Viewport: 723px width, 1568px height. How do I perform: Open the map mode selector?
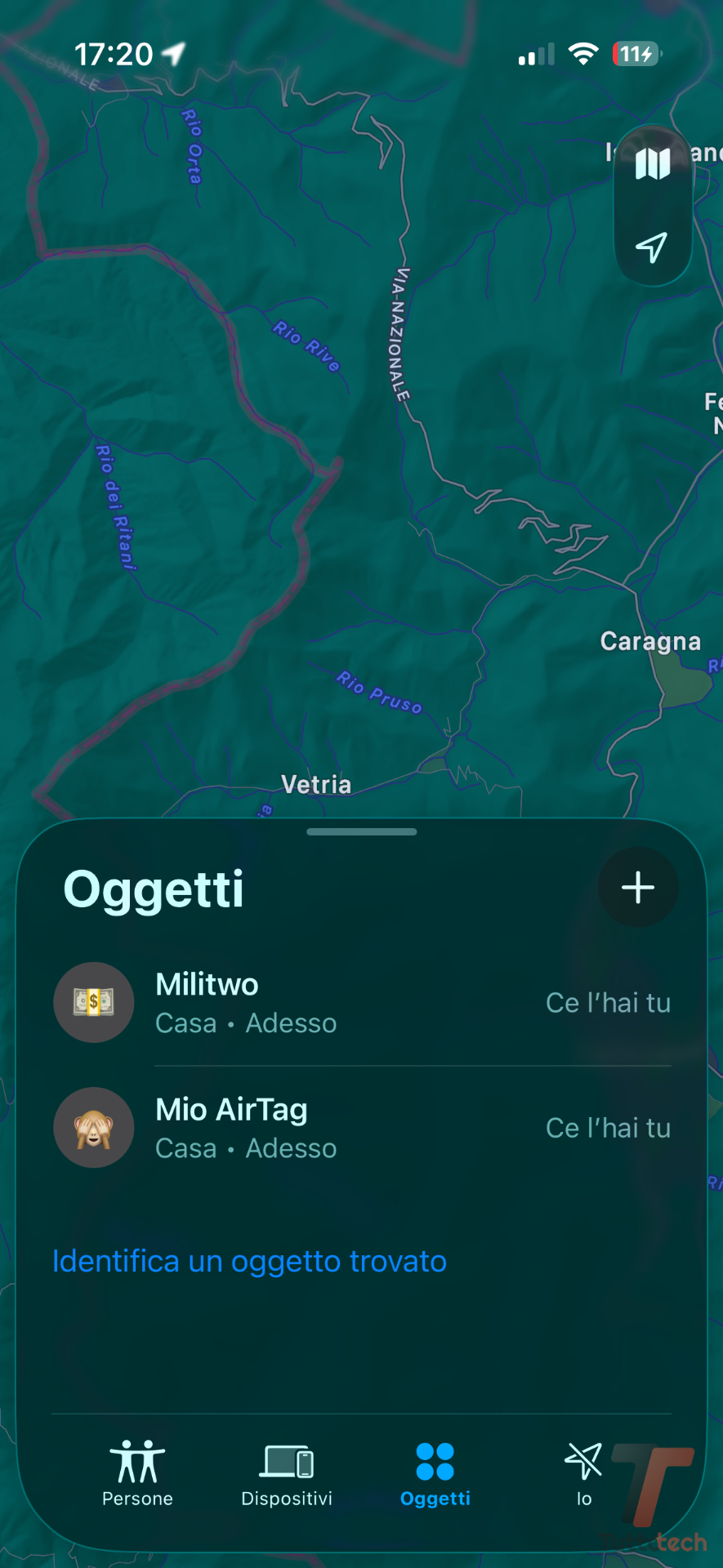point(653,163)
